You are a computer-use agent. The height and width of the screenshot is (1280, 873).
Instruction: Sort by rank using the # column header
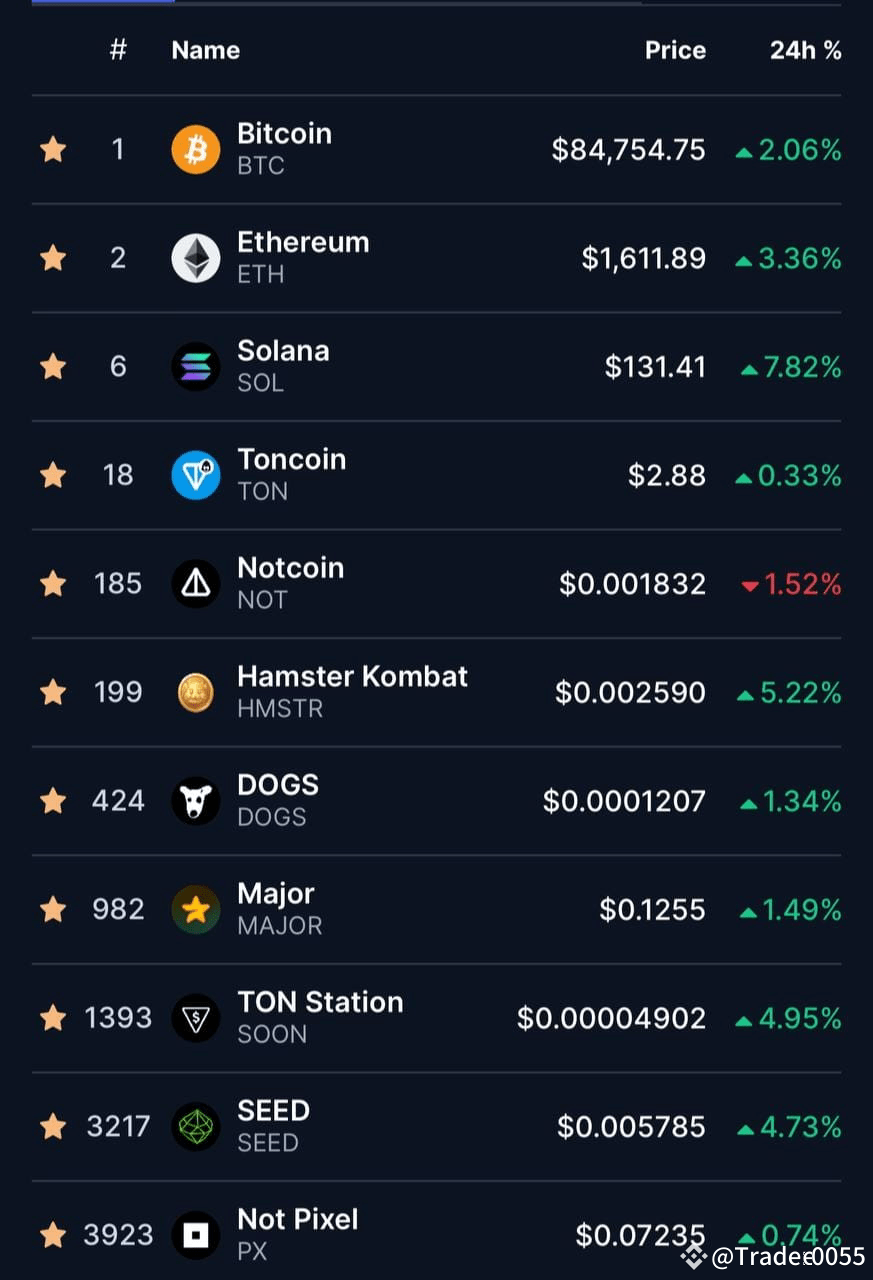[x=117, y=50]
